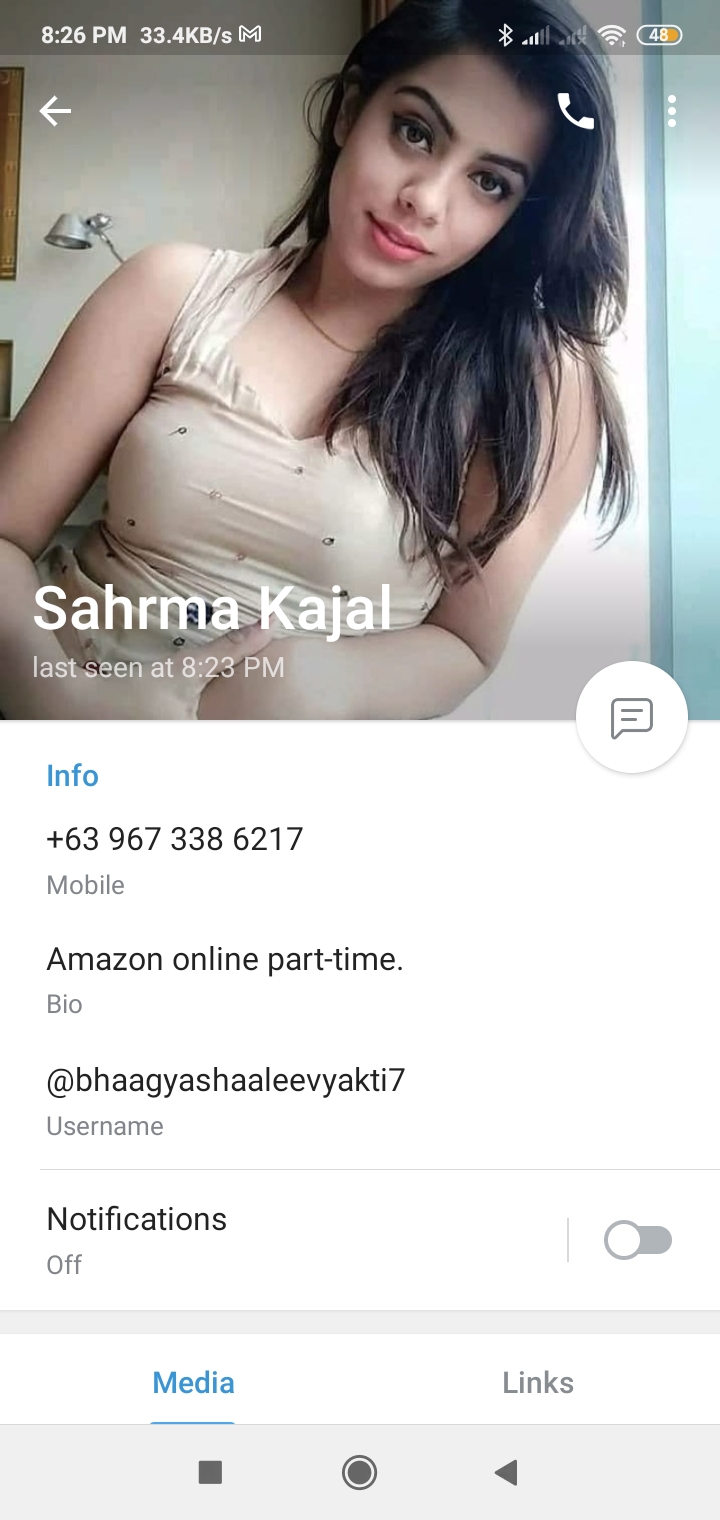Tap the @bhaagyashaaleevyakti7 username row
Screen dimensions: 720x1520
226,1098
